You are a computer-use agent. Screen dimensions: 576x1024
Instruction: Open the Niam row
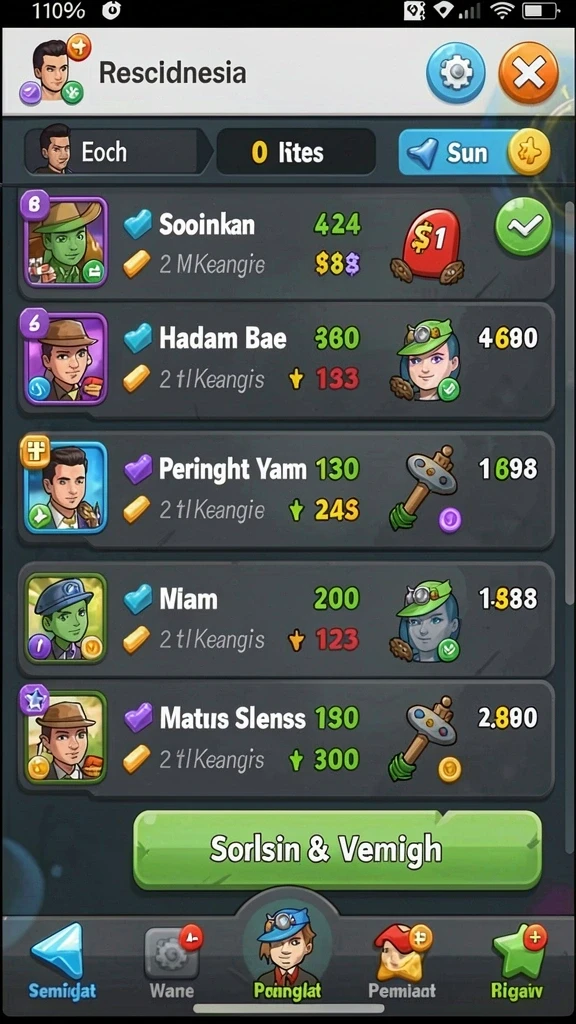[286, 618]
